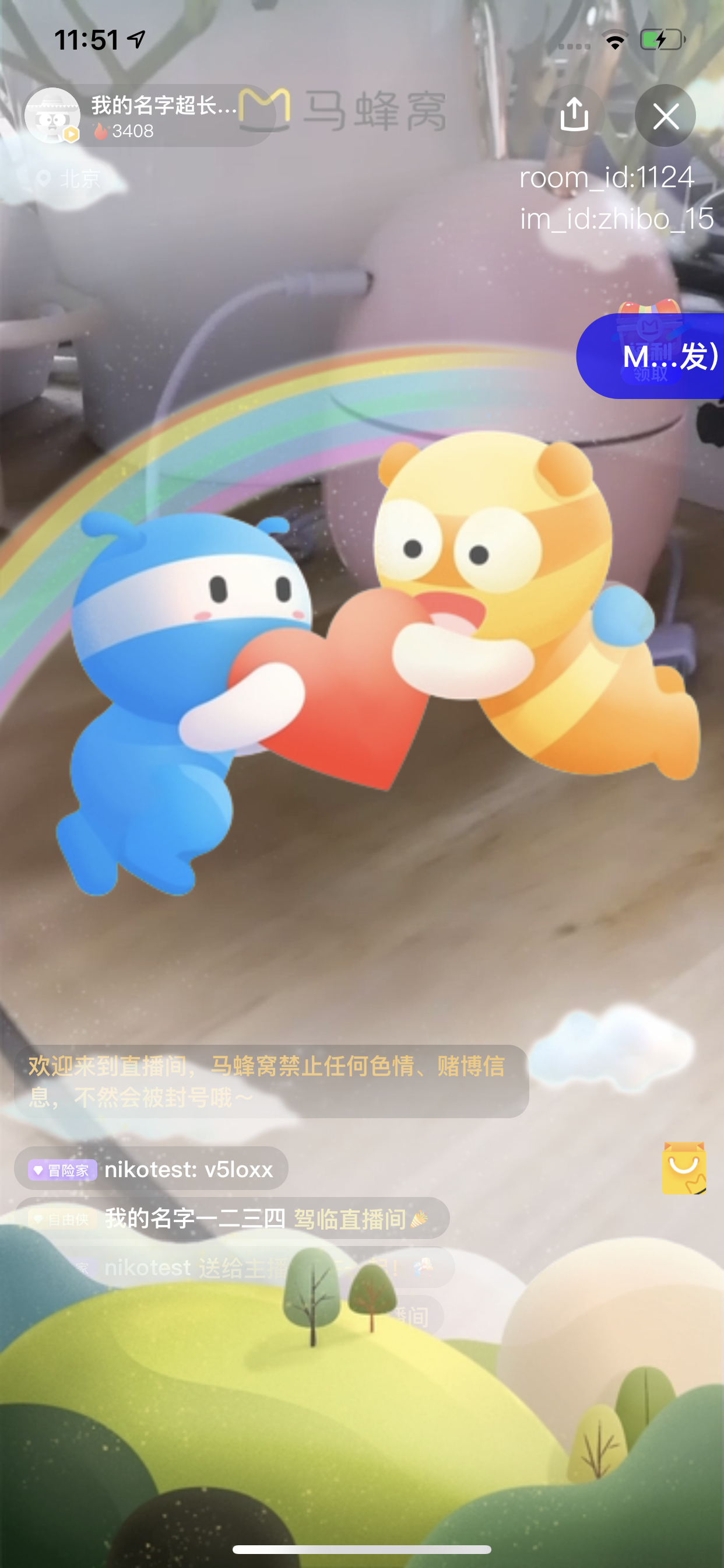Open the streamer's profile avatar
Screen dimensions: 724x1568
[x=52, y=116]
